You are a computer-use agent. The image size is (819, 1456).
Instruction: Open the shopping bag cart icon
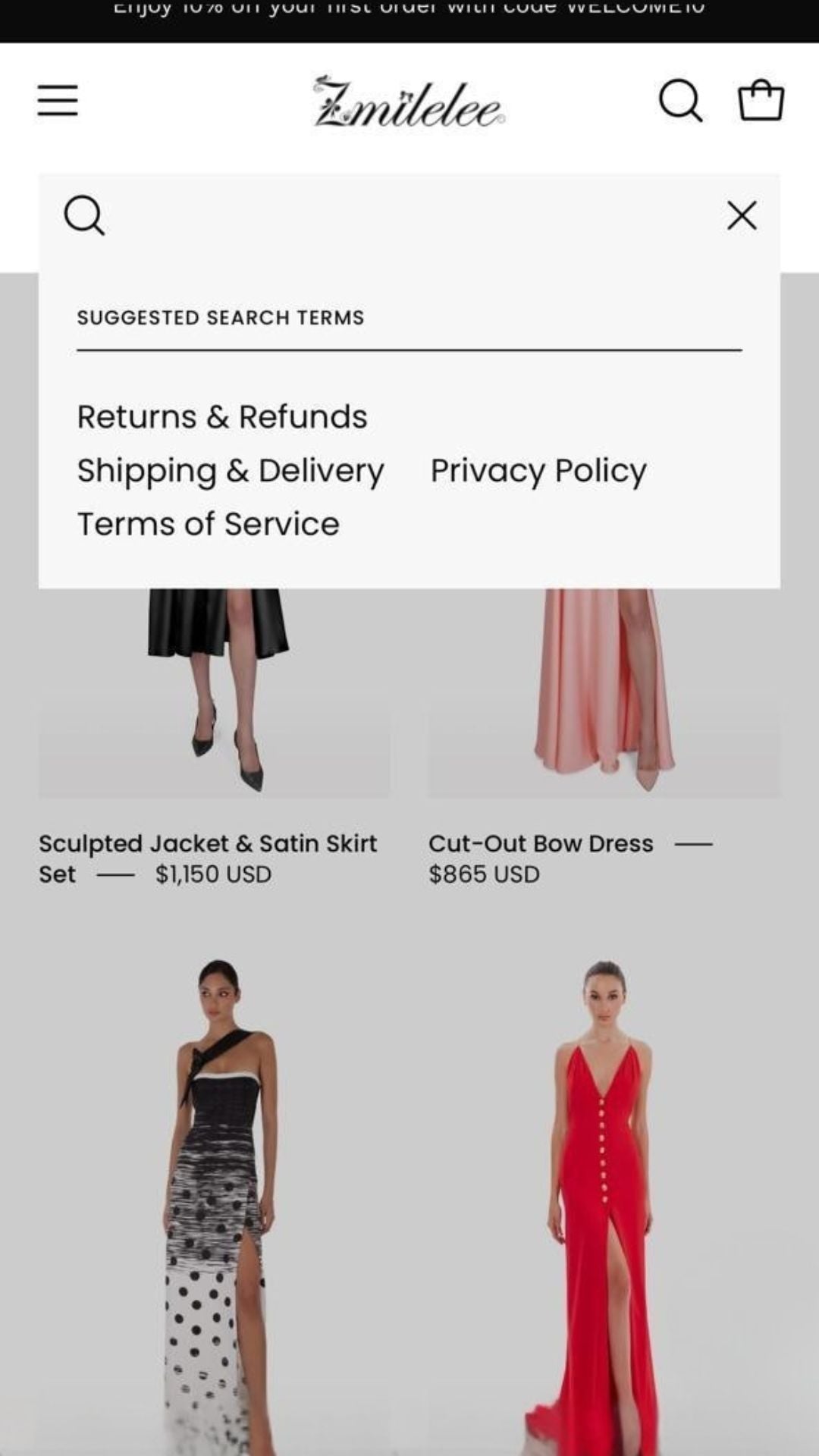[762, 101]
